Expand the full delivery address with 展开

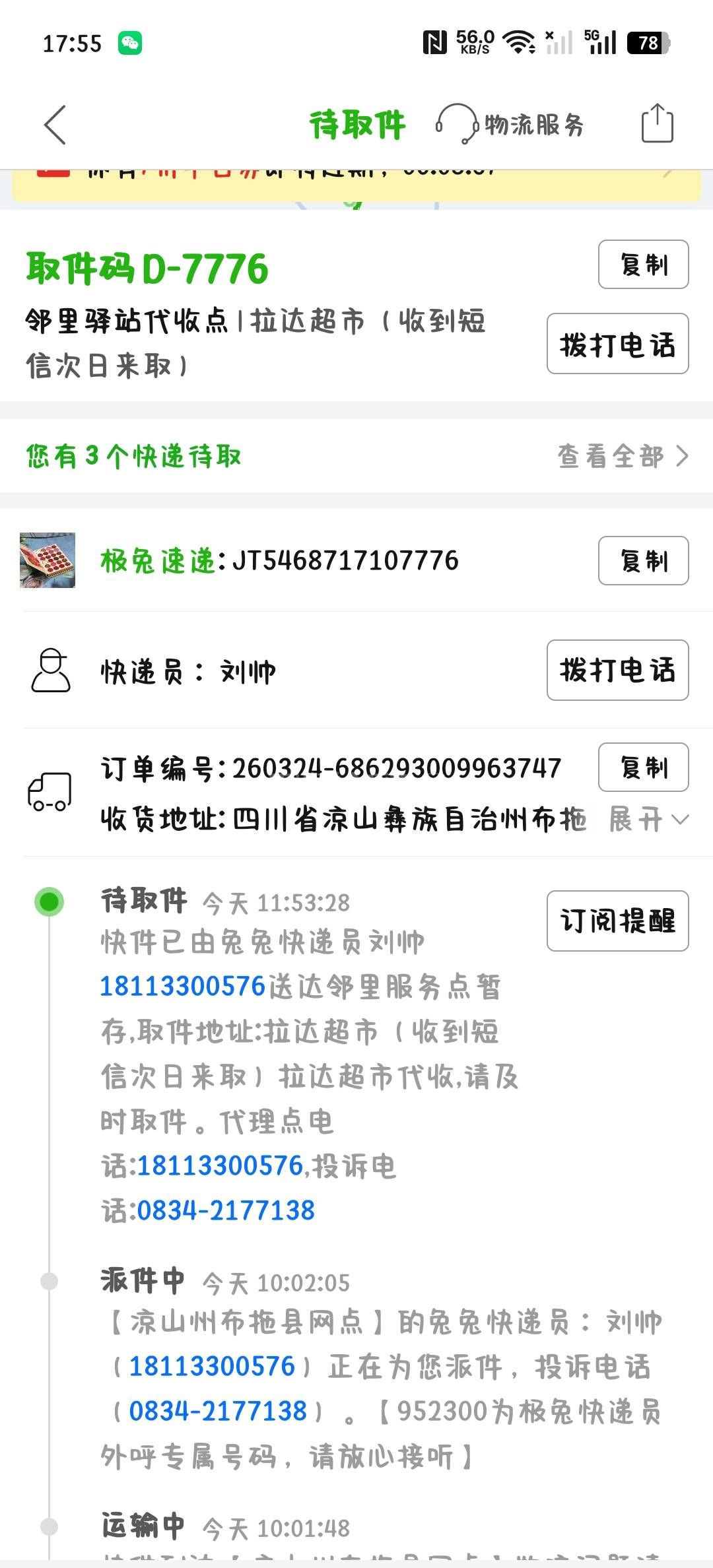[x=648, y=820]
